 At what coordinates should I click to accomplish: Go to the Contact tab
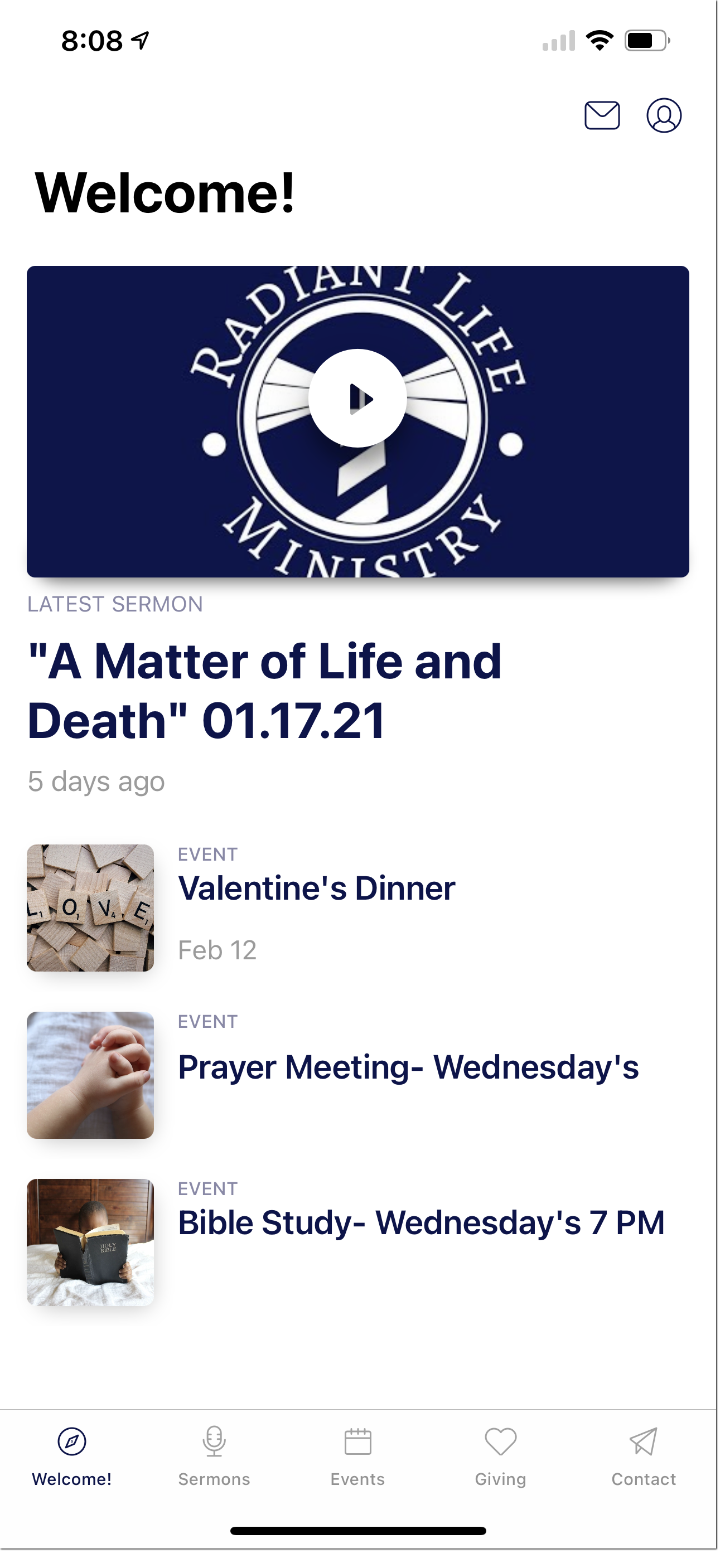click(644, 1455)
